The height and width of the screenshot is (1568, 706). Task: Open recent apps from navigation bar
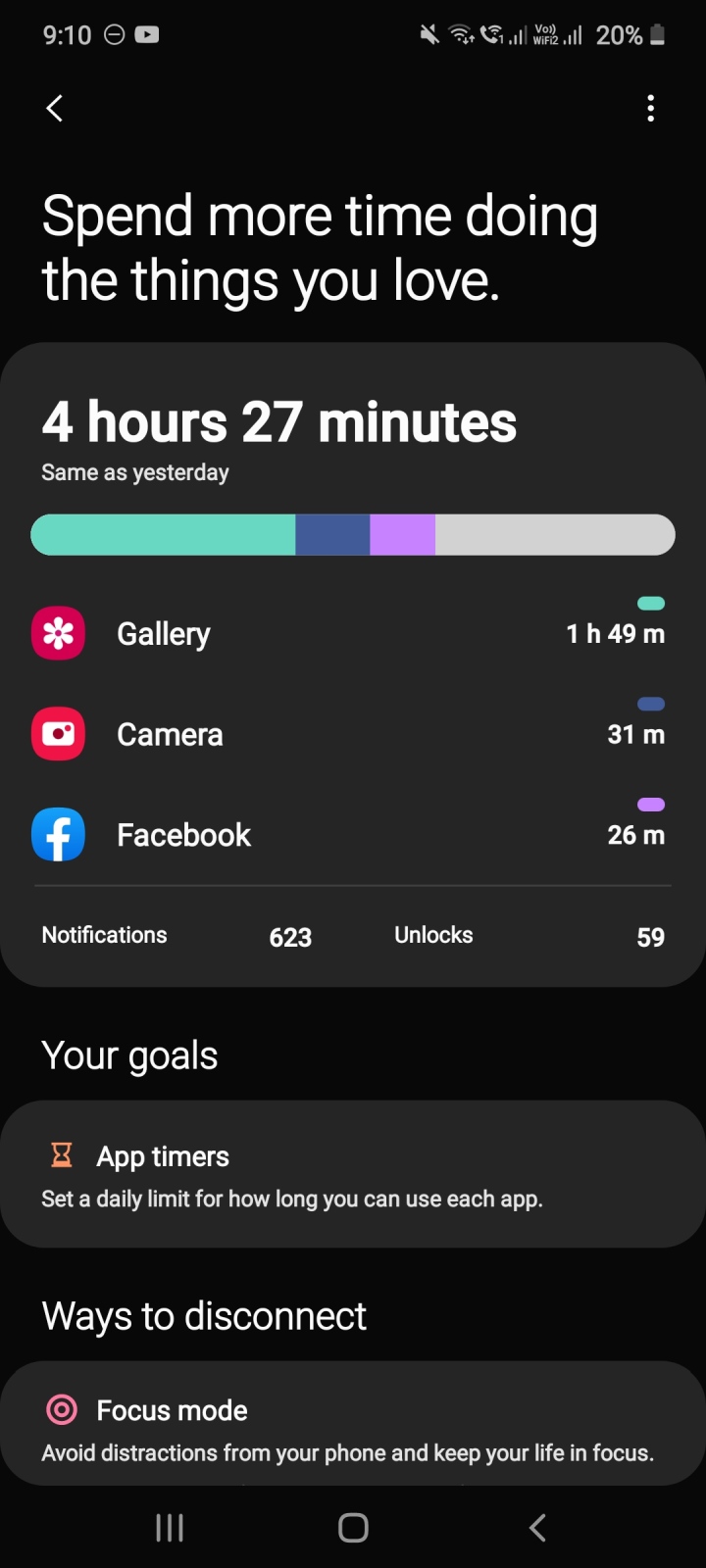[170, 1527]
